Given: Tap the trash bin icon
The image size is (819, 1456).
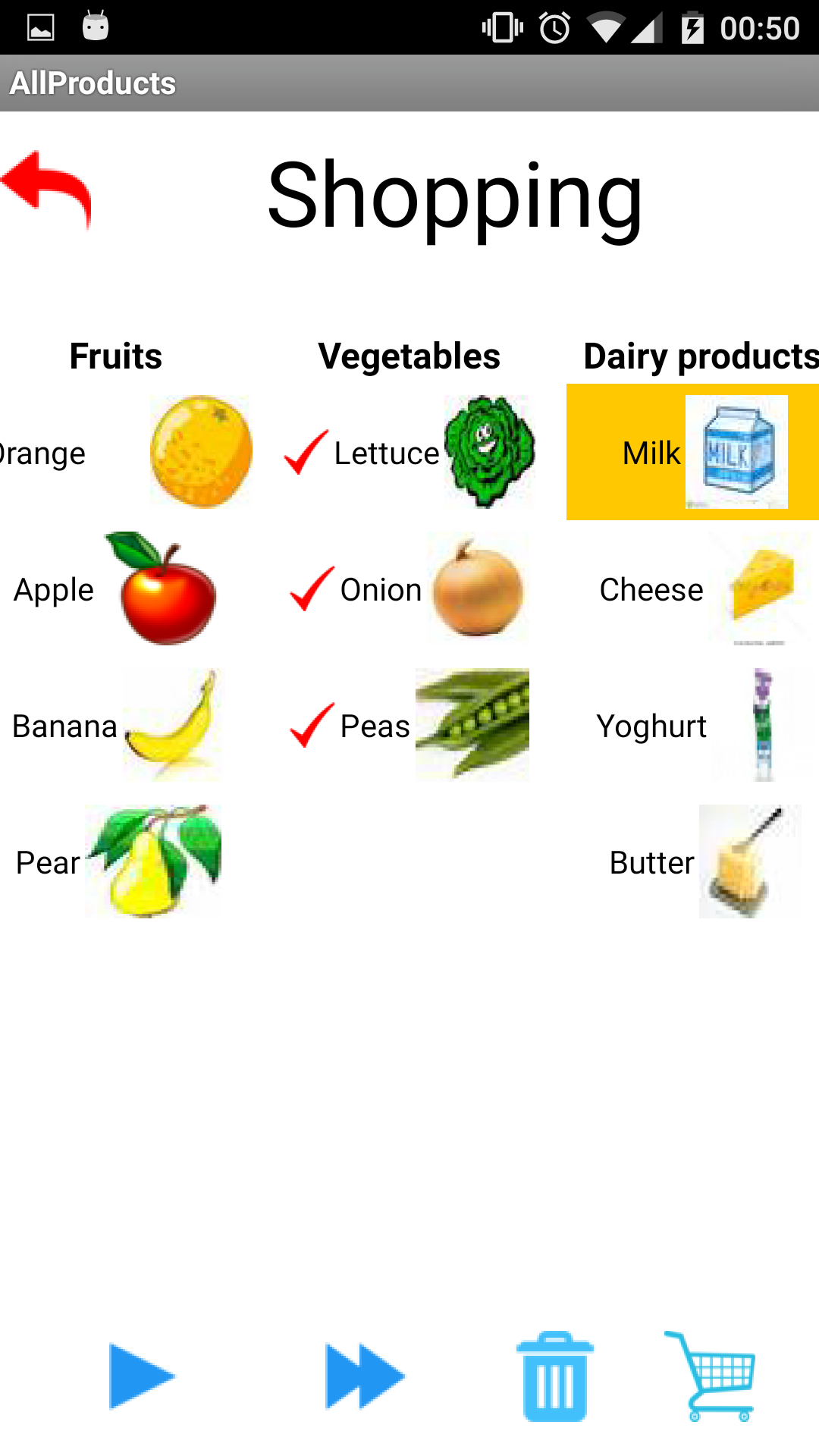Looking at the screenshot, I should pyautogui.click(x=555, y=1376).
